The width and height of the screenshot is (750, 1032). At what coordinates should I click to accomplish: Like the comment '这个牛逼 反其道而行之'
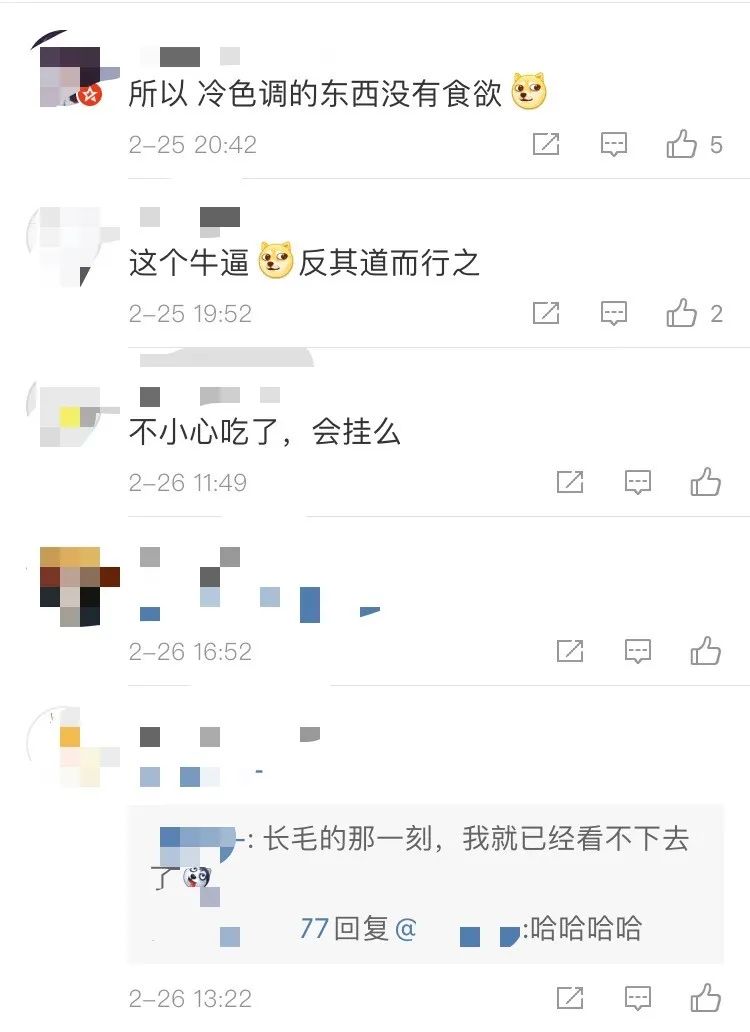click(682, 314)
